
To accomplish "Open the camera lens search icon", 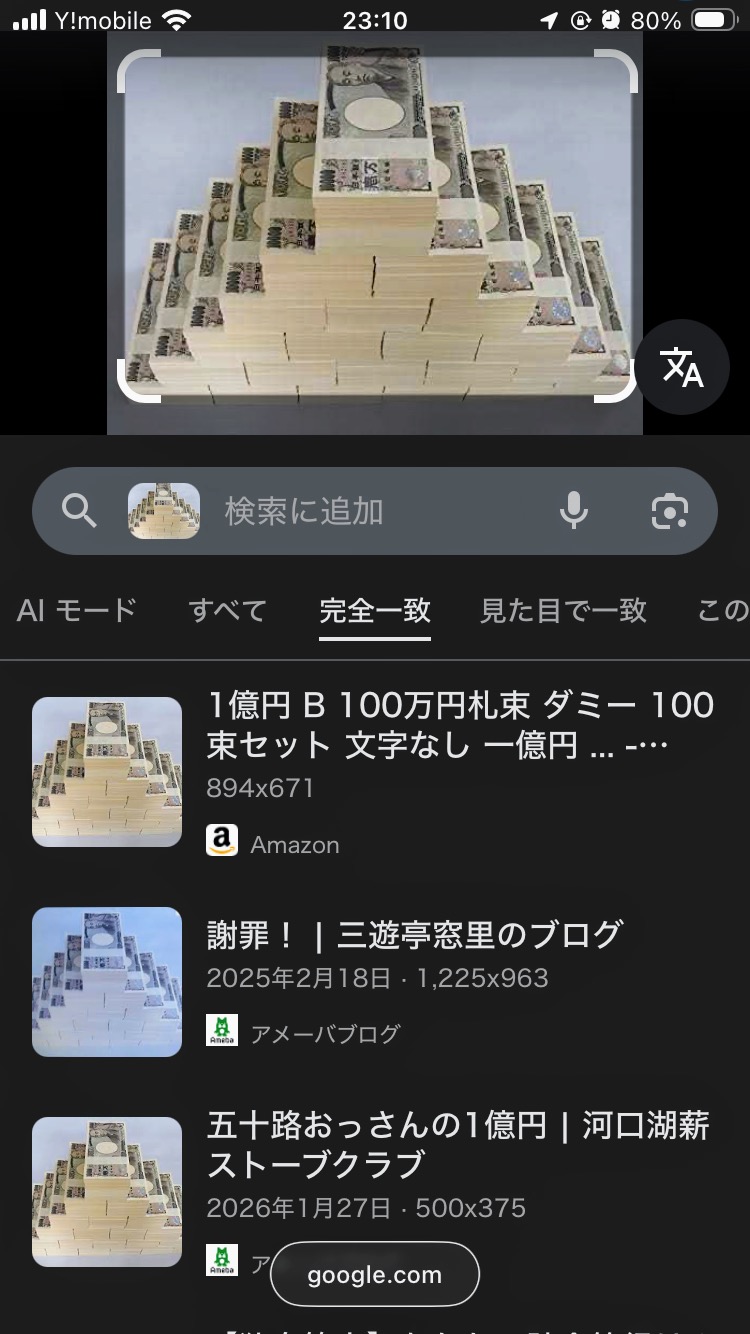I will click(x=669, y=511).
